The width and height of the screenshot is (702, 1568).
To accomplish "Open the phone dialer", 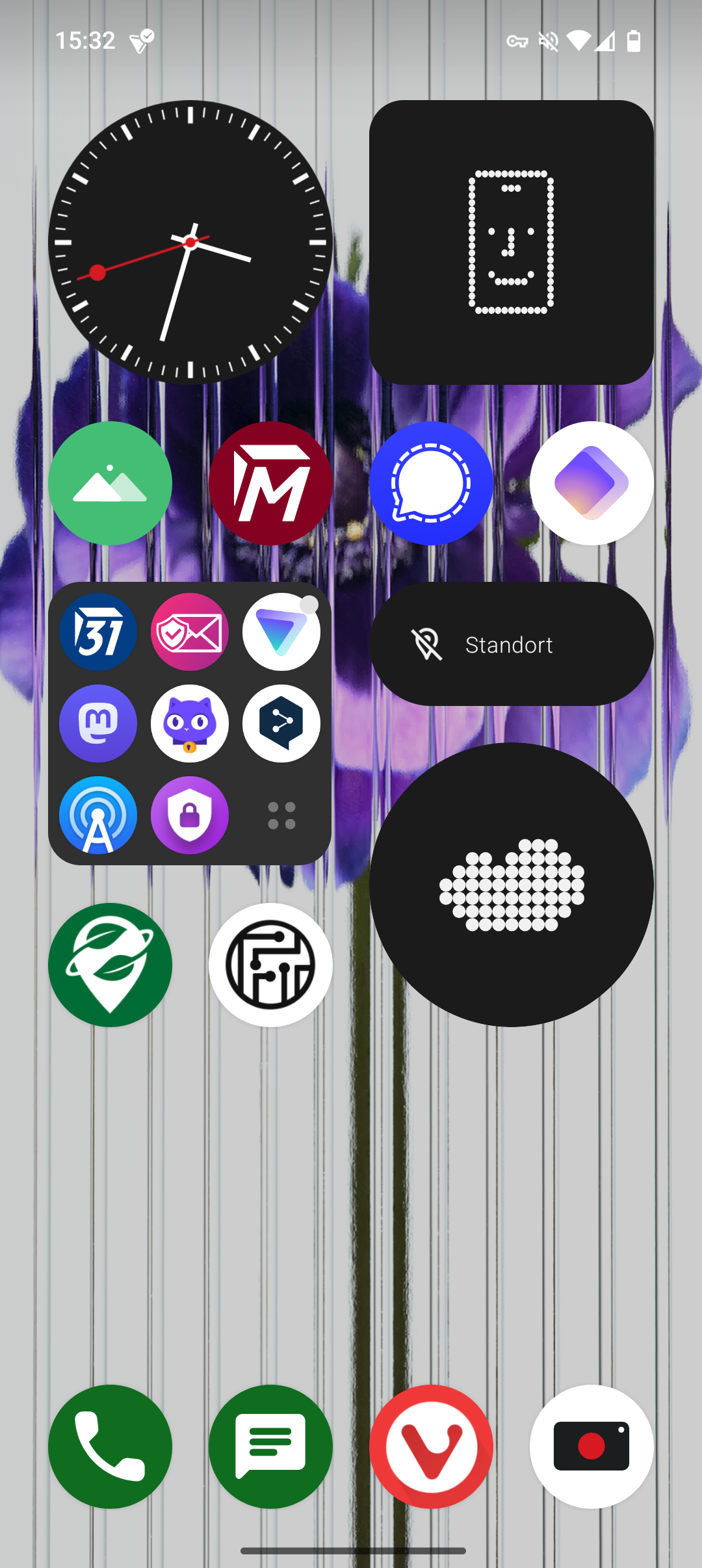I will coord(110,1446).
